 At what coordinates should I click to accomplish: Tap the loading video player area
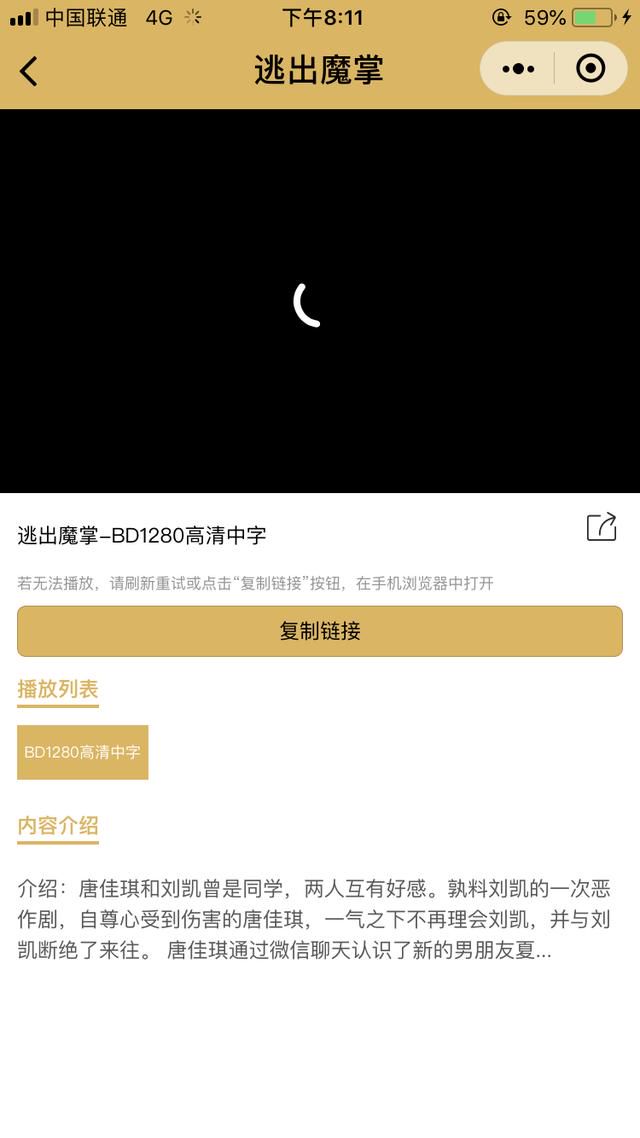[320, 301]
